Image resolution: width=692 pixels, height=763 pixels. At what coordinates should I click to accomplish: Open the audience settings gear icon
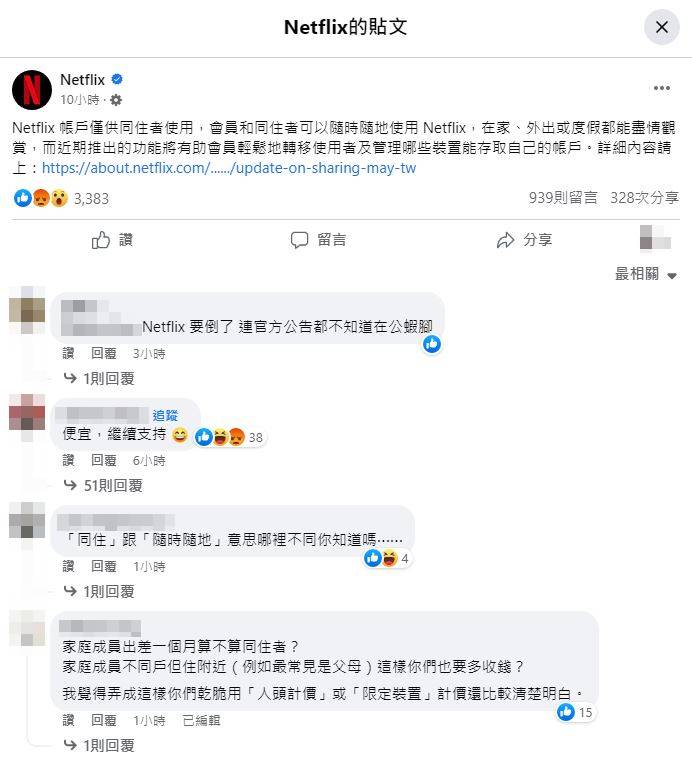(x=116, y=100)
